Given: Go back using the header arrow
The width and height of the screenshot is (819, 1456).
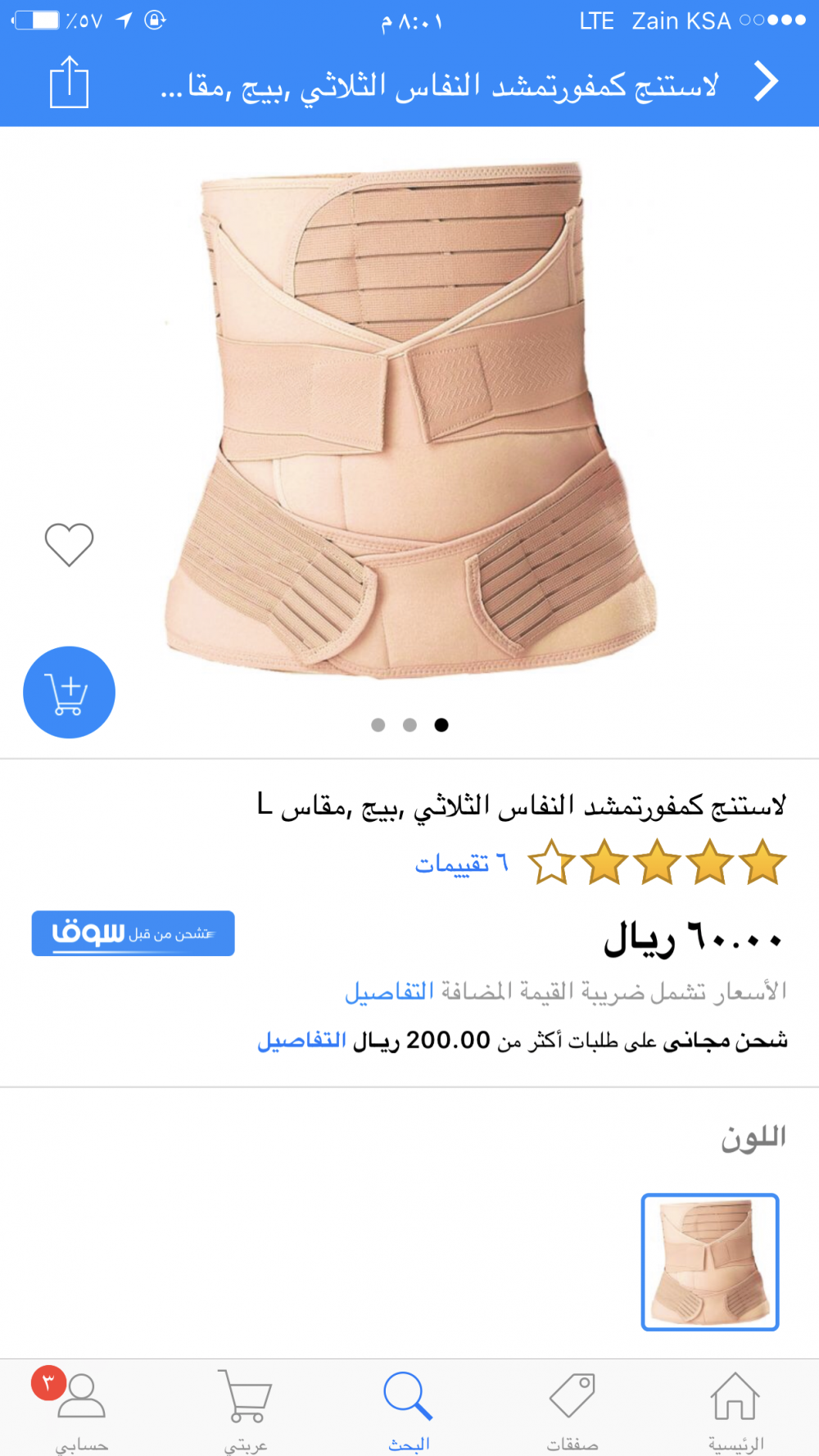Looking at the screenshot, I should pos(766,82).
